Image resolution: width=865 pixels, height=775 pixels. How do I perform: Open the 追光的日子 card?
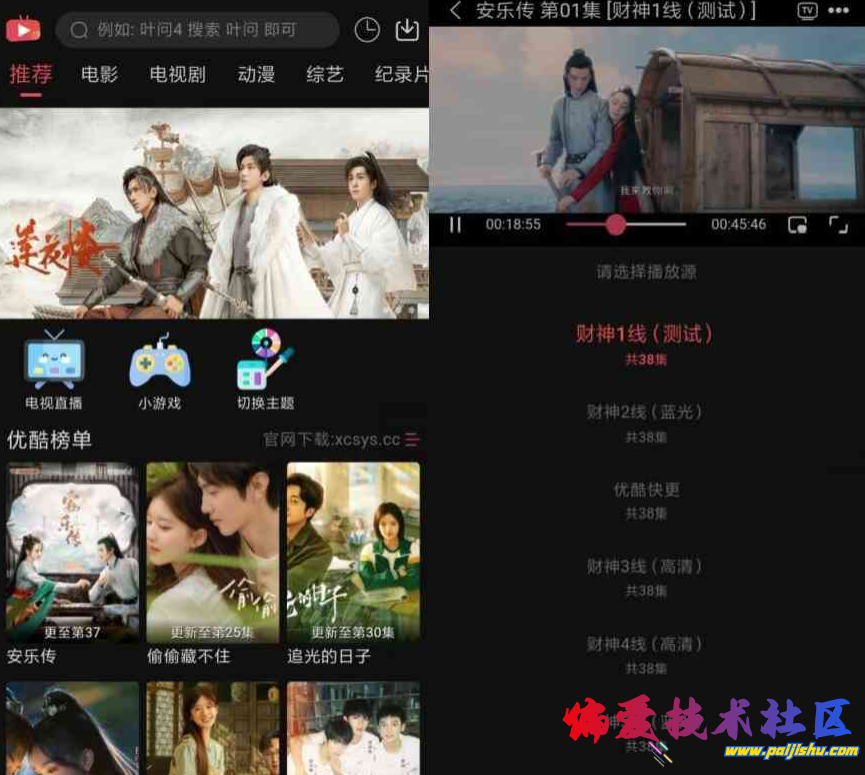tap(353, 562)
